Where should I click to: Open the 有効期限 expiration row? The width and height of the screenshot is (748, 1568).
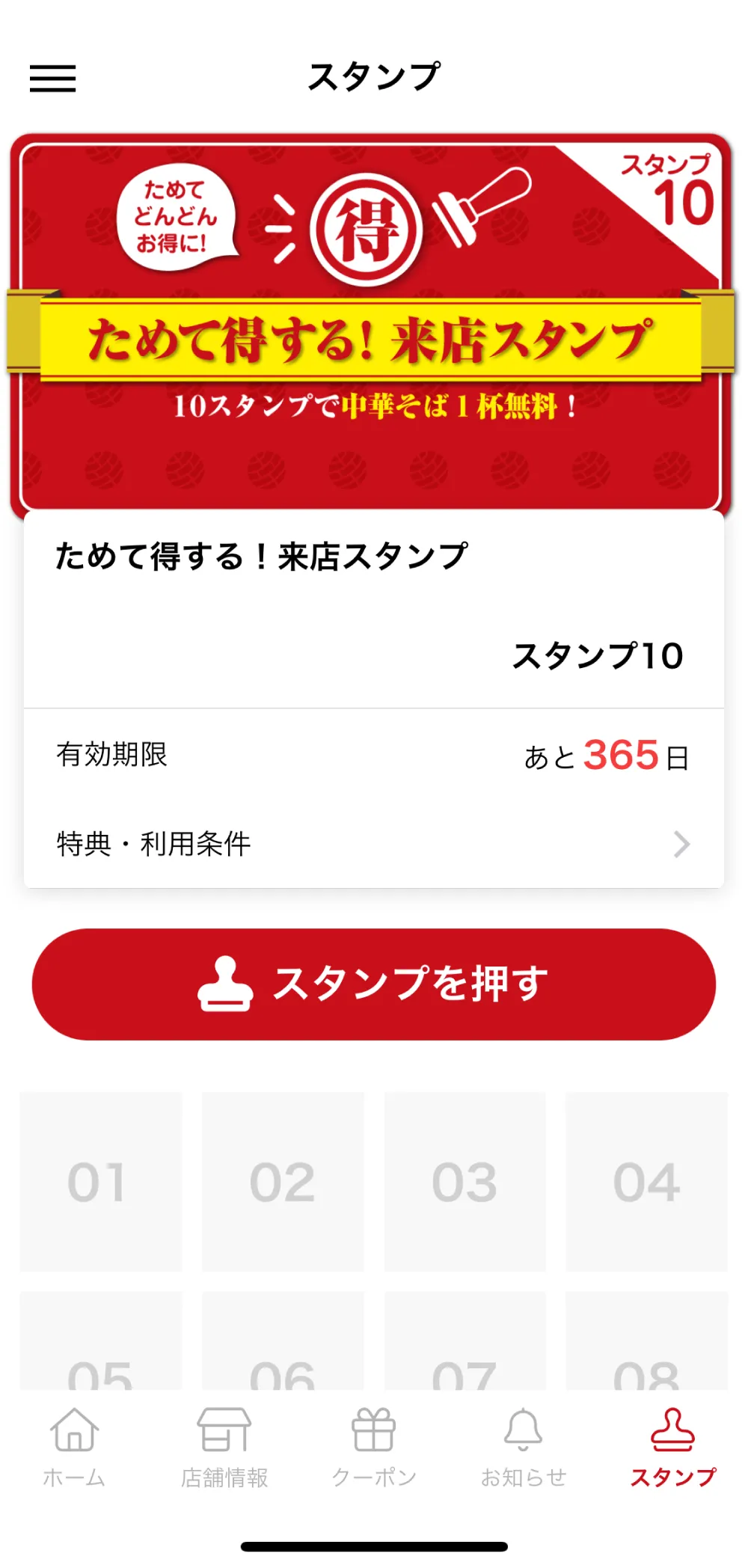(x=374, y=756)
